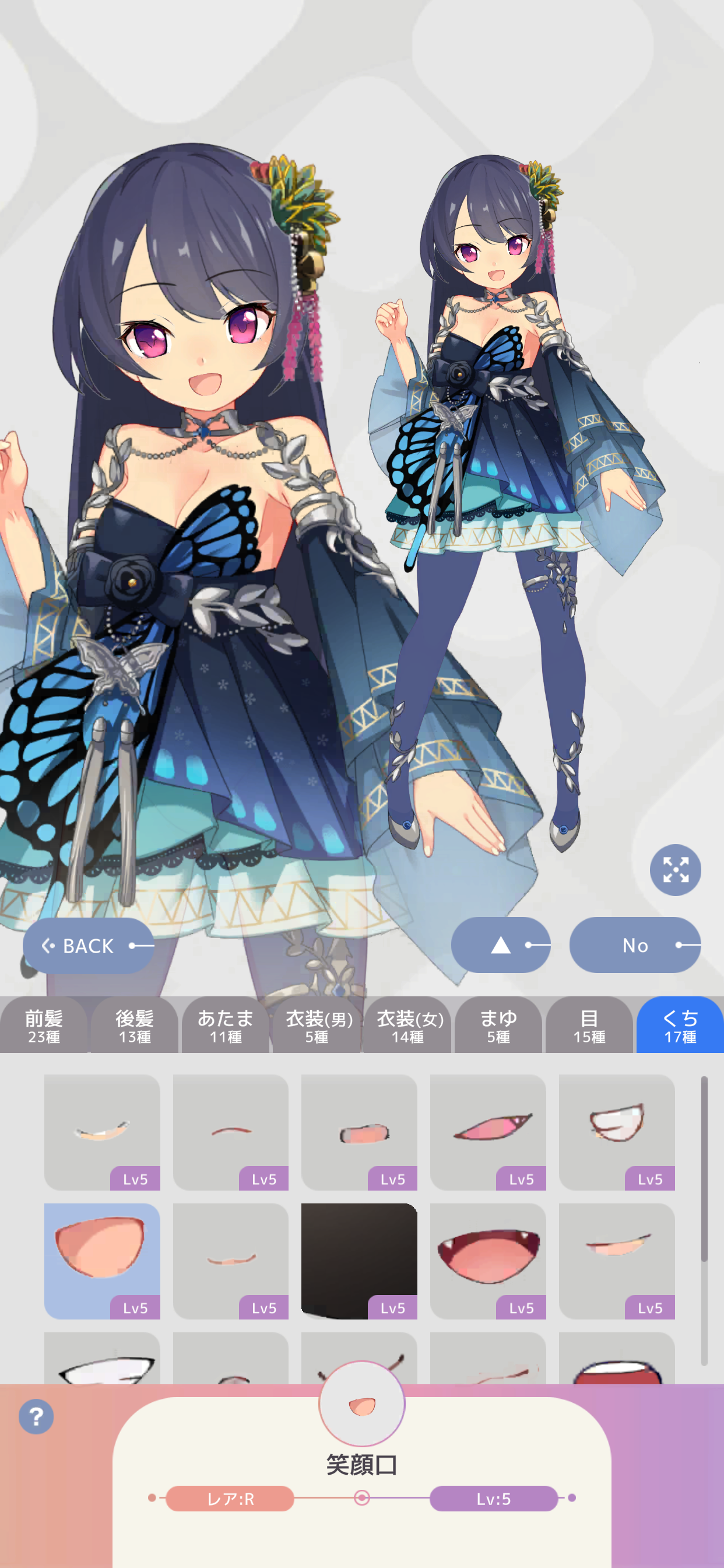Screen dimensions: 724x1568
Task: Pick the small rounded pink mouth
Action: (x=359, y=1131)
